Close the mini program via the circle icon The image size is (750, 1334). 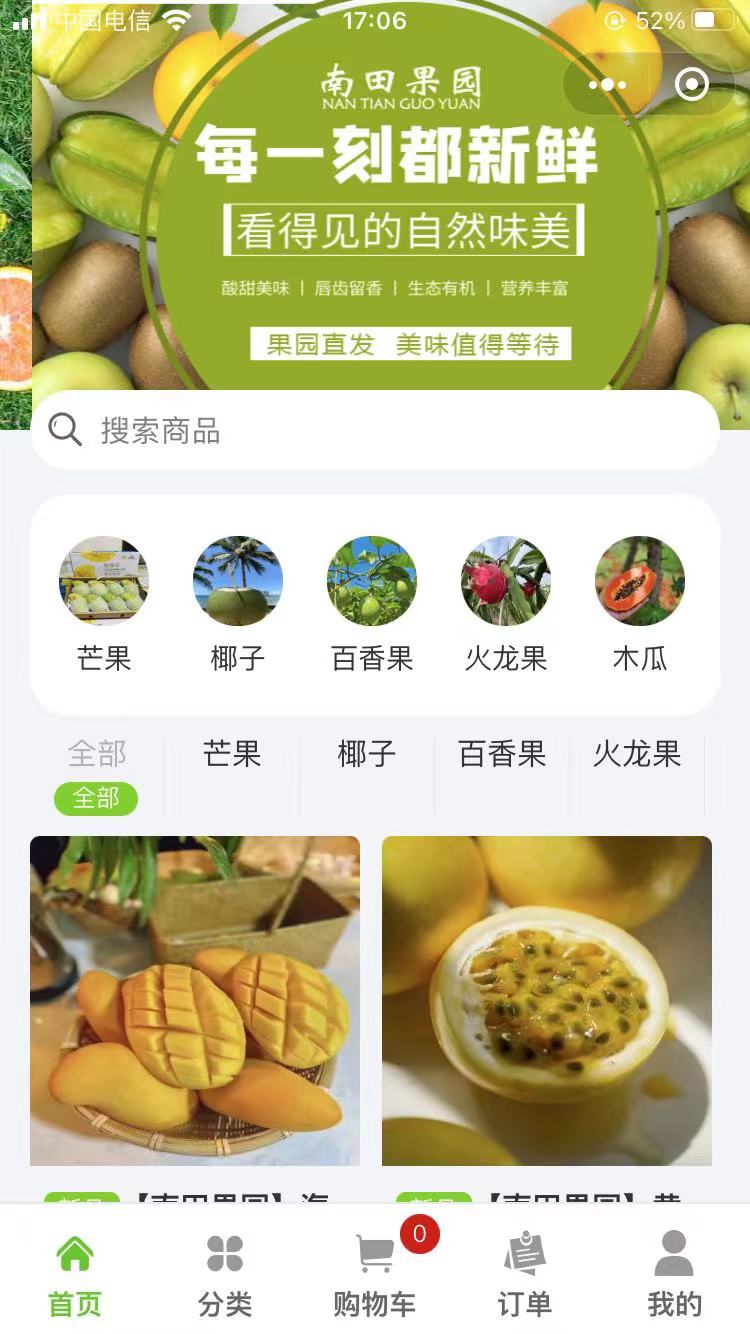coord(692,85)
